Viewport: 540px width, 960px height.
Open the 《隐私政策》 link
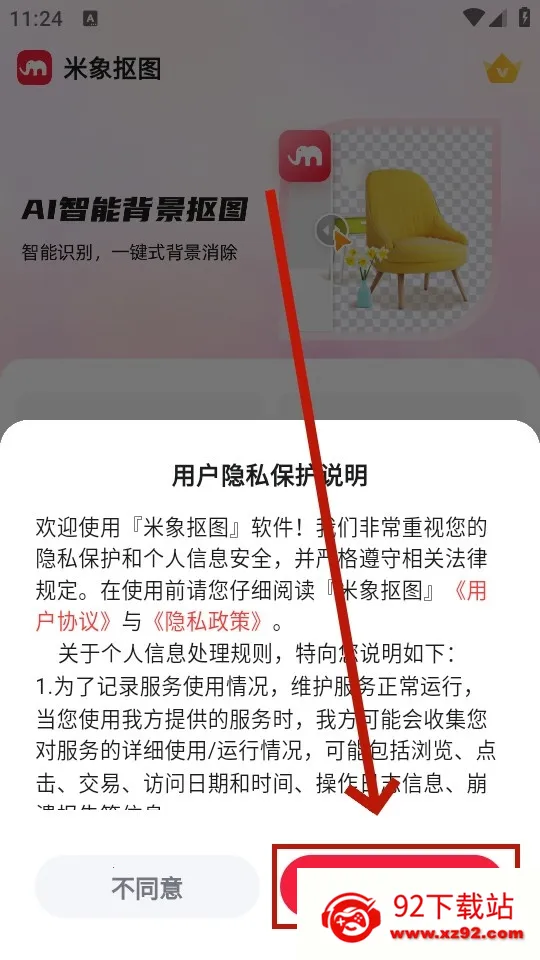point(208,623)
